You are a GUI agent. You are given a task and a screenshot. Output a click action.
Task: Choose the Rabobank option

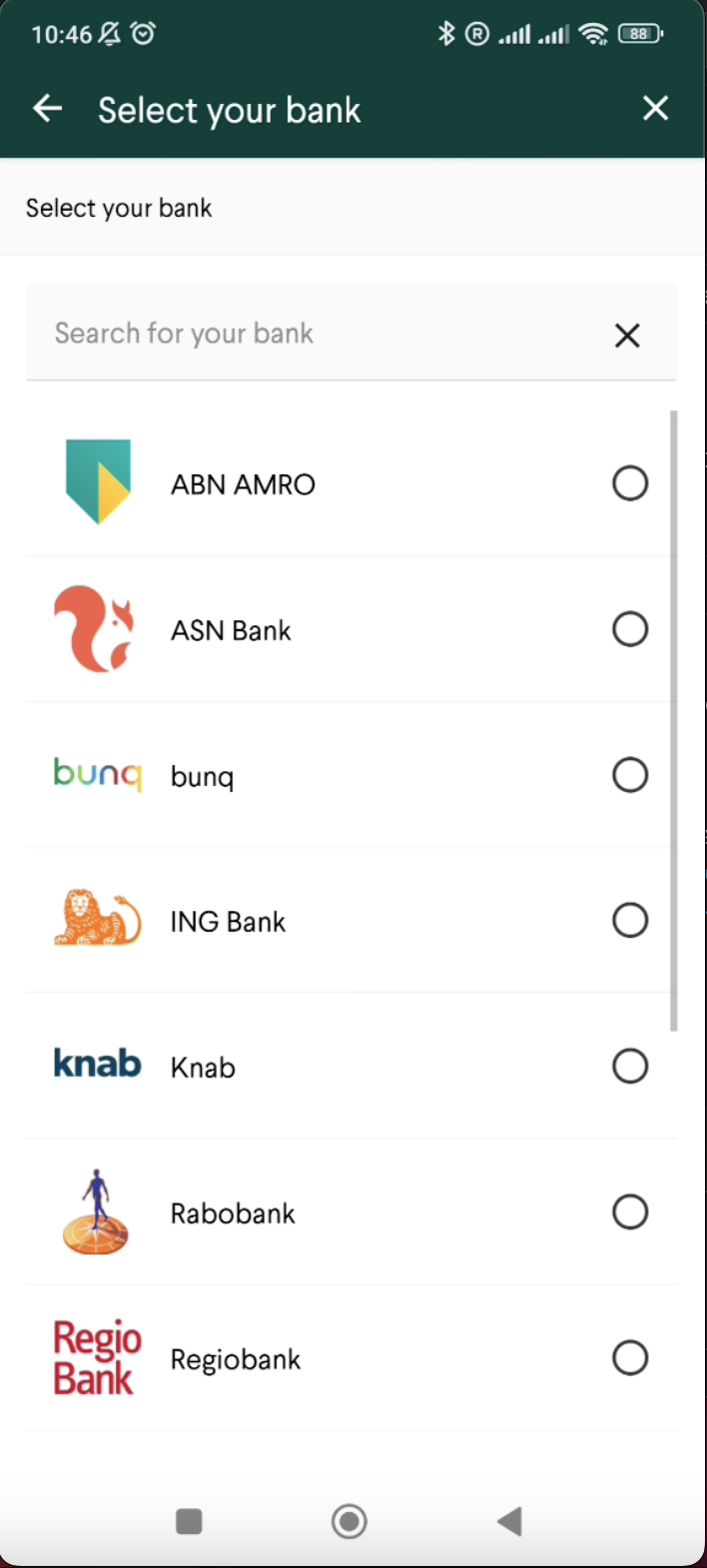coord(351,1212)
